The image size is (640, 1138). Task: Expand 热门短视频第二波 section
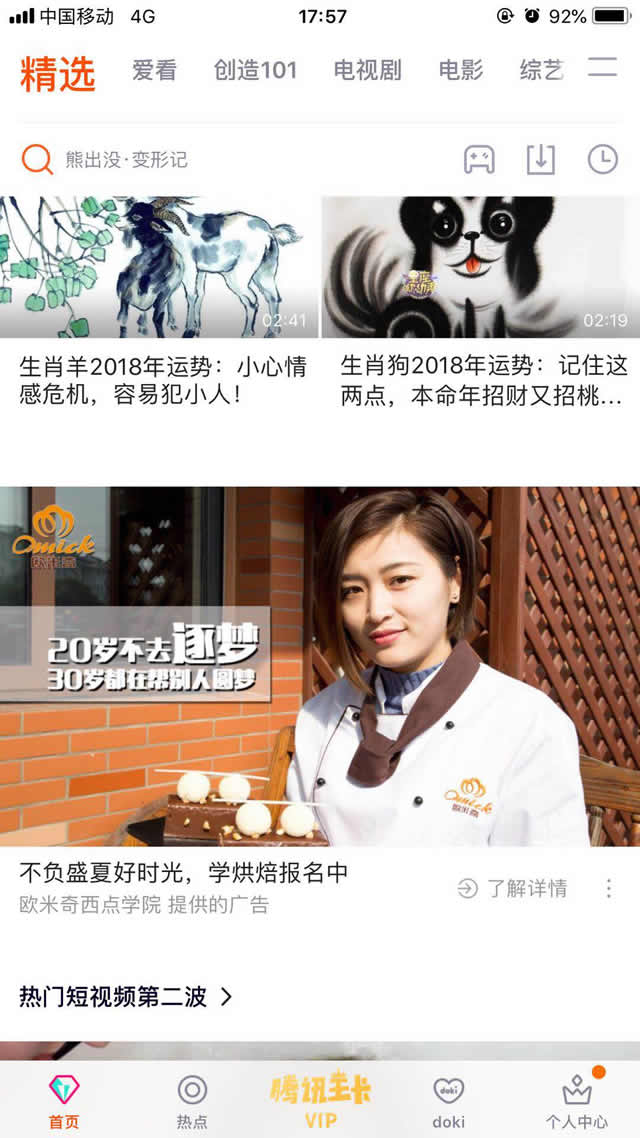click(125, 997)
